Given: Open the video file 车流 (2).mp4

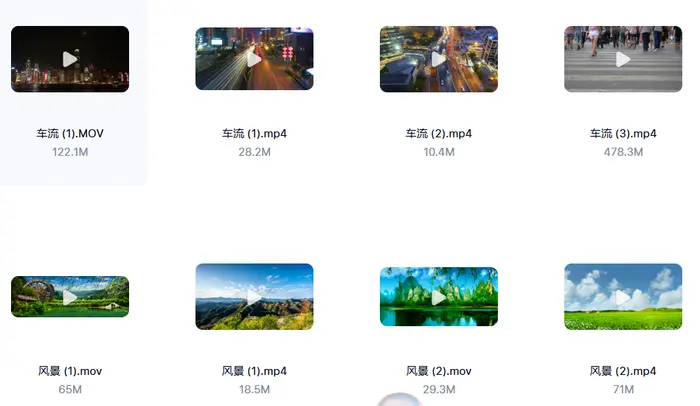Looking at the screenshot, I should point(439,59).
